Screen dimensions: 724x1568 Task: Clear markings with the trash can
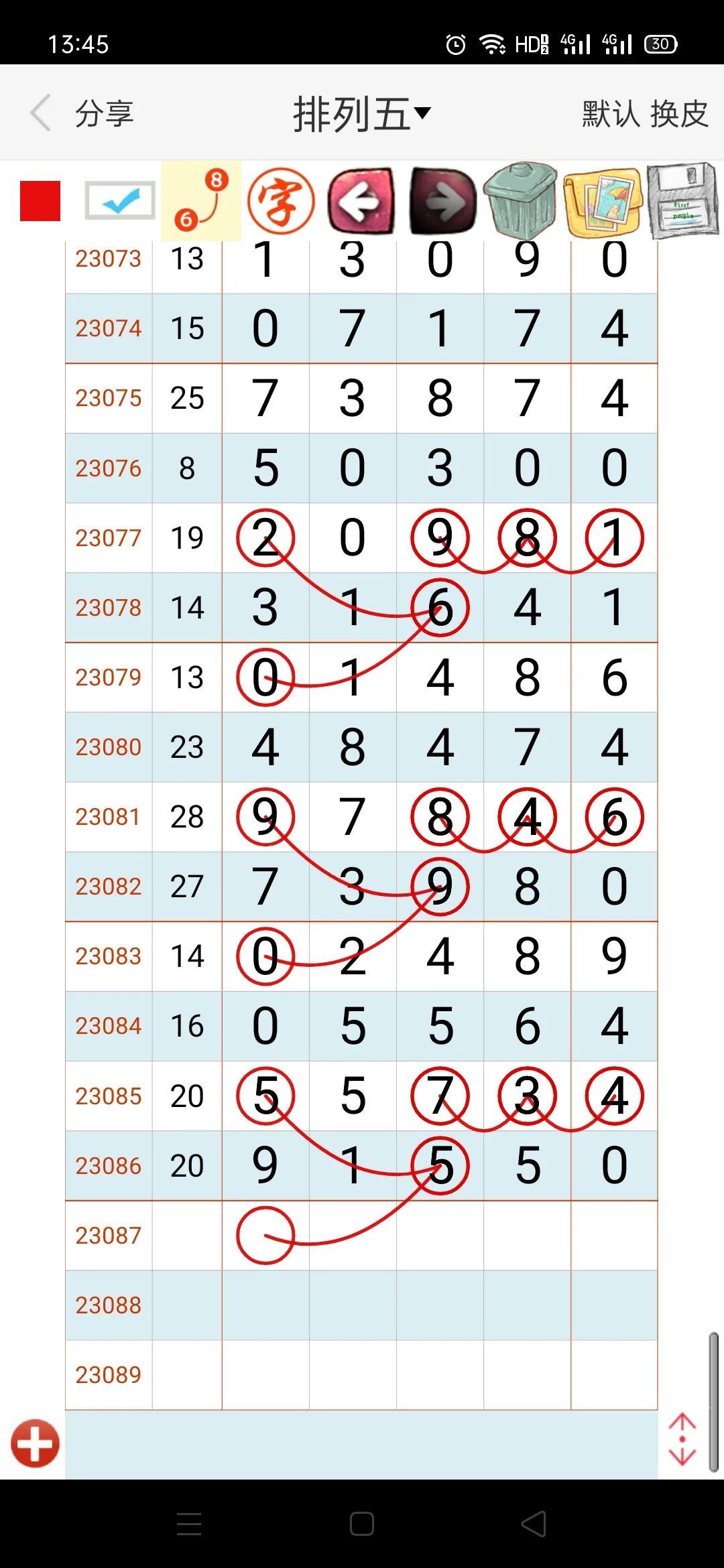tap(521, 200)
